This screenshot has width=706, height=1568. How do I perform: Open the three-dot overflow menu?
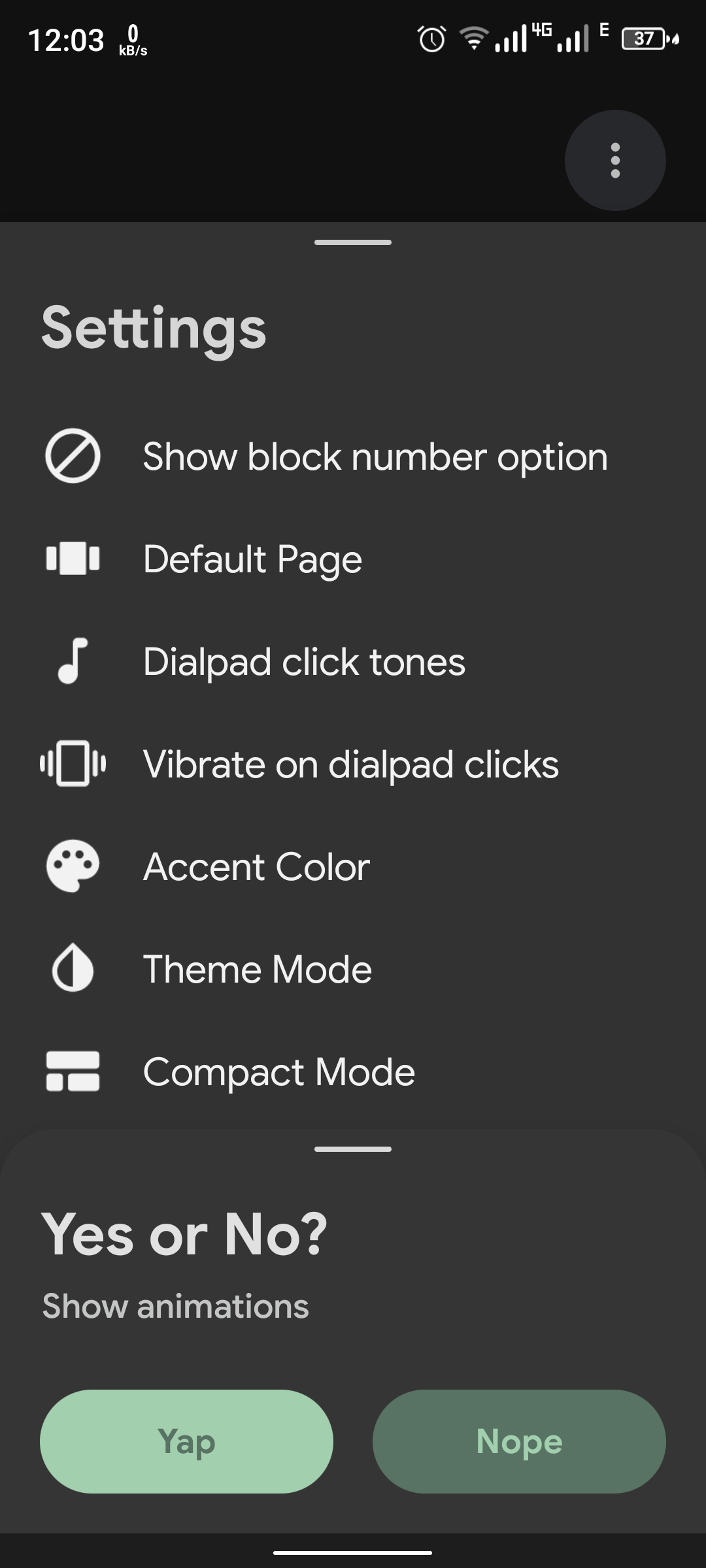click(x=615, y=160)
